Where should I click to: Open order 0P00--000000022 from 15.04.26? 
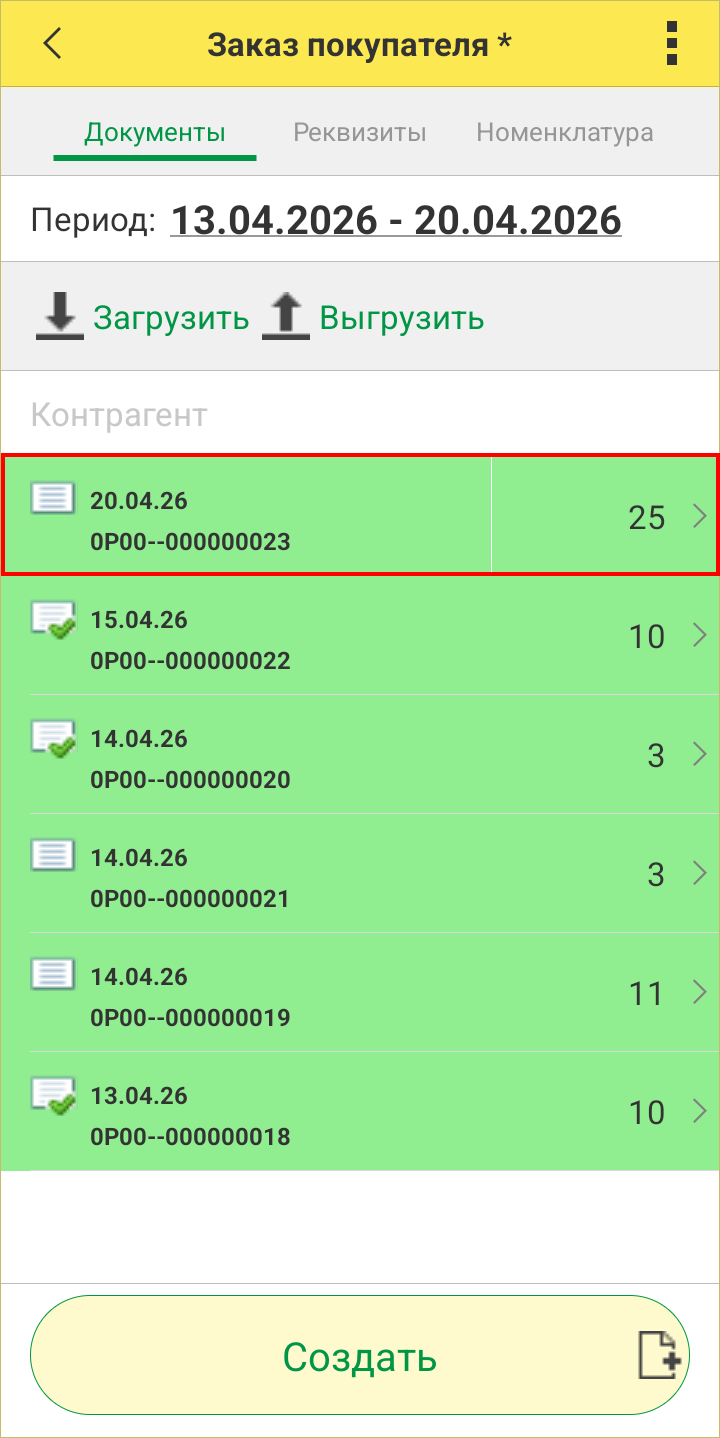360,636
